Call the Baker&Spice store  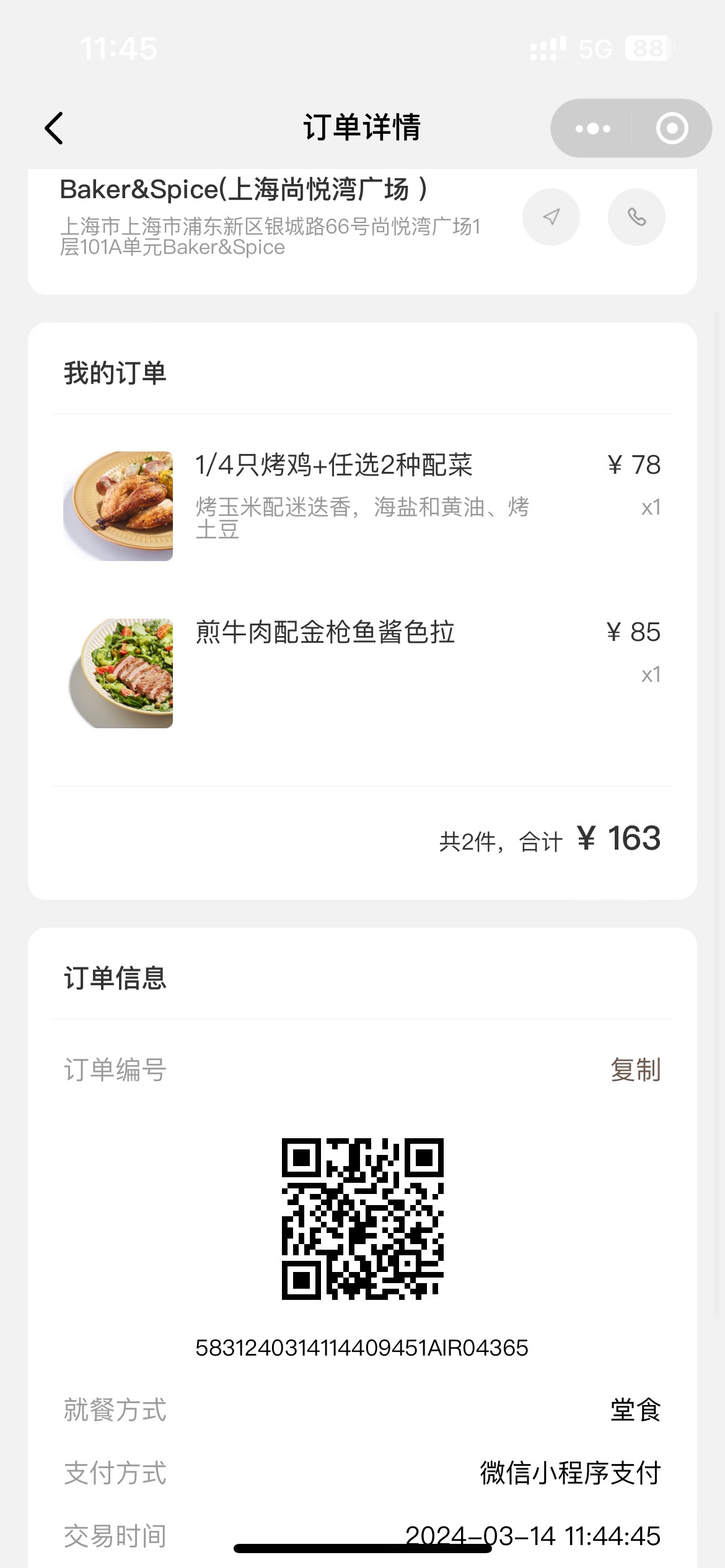pyautogui.click(x=636, y=217)
